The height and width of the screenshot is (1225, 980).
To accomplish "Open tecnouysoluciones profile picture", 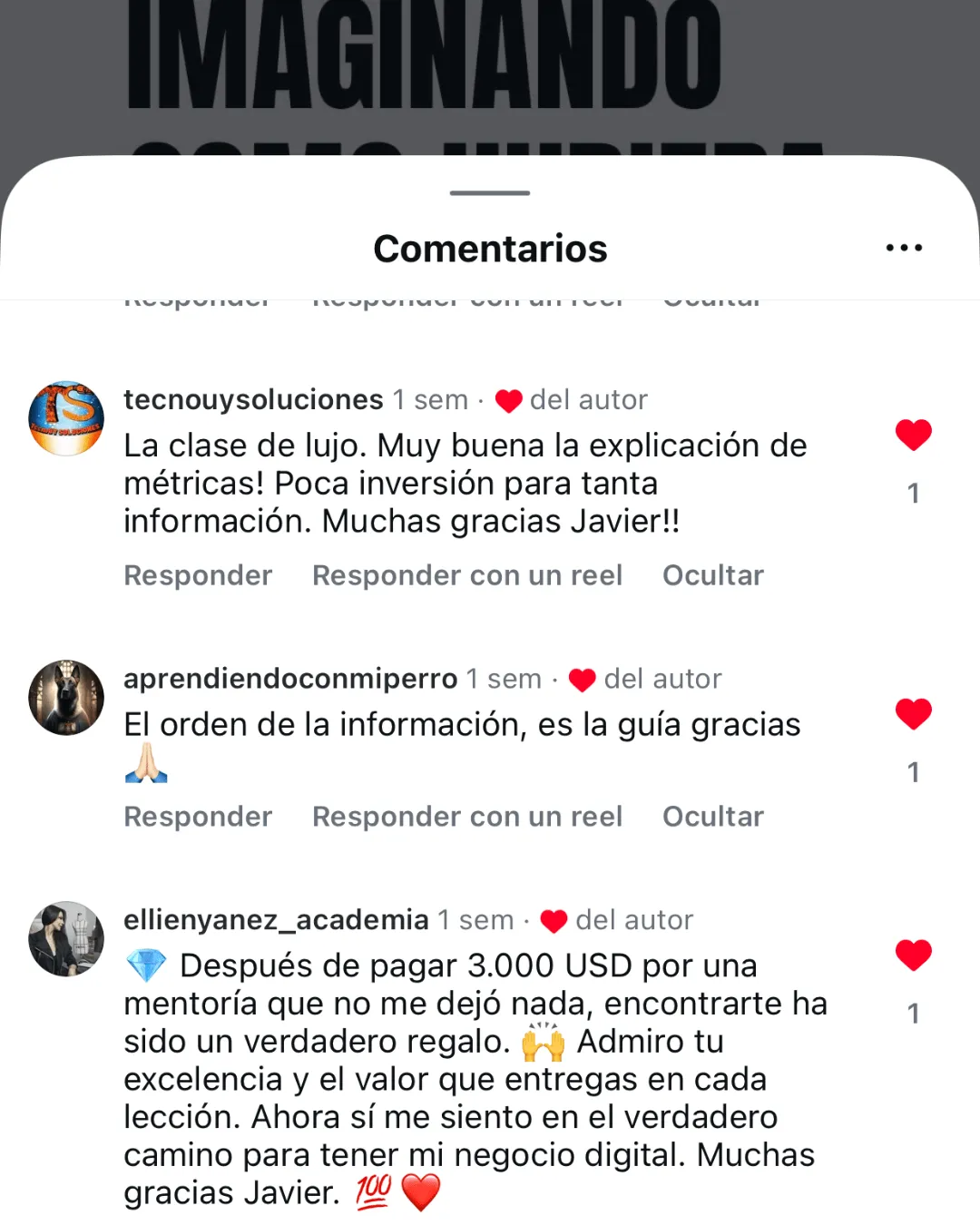I will (66, 418).
